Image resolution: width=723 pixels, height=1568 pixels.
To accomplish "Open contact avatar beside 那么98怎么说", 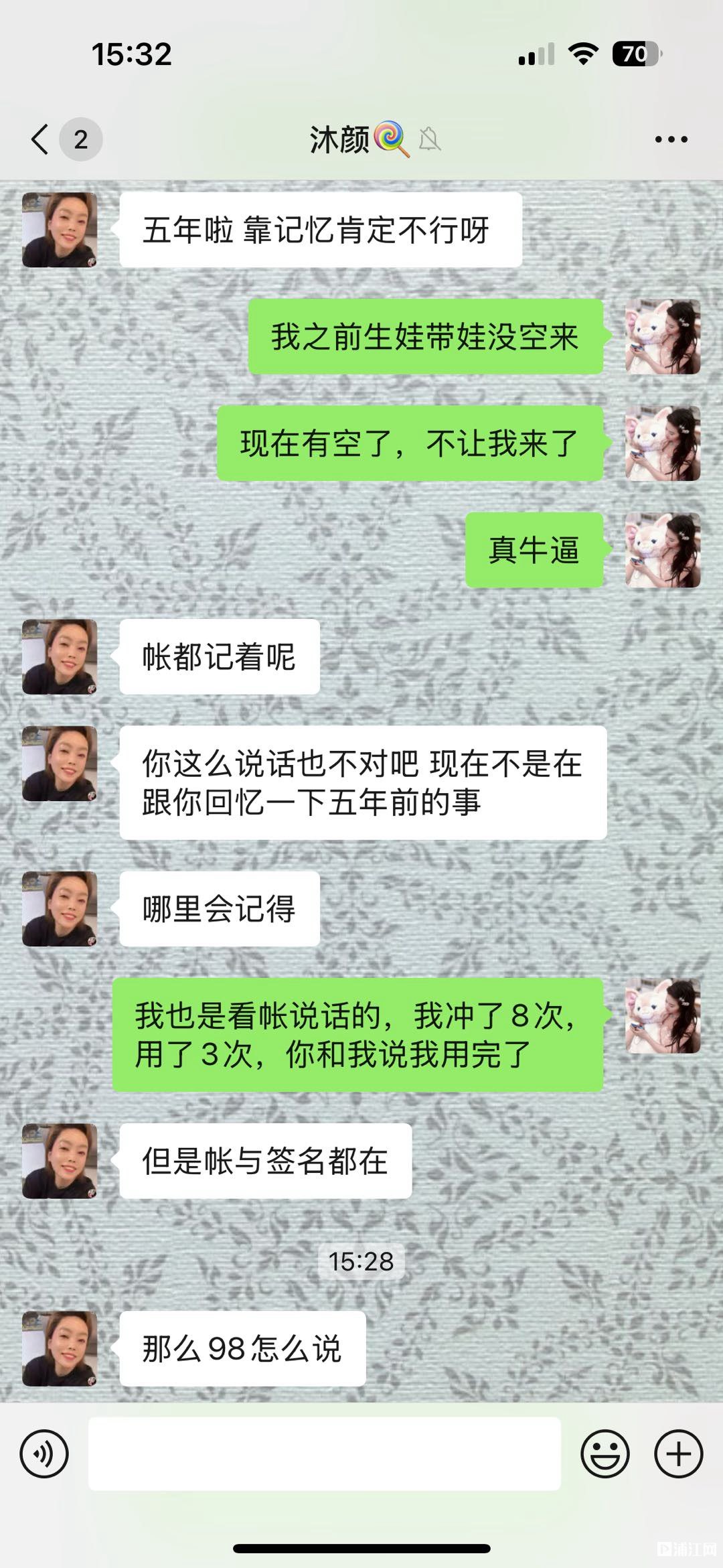I will click(x=60, y=1348).
